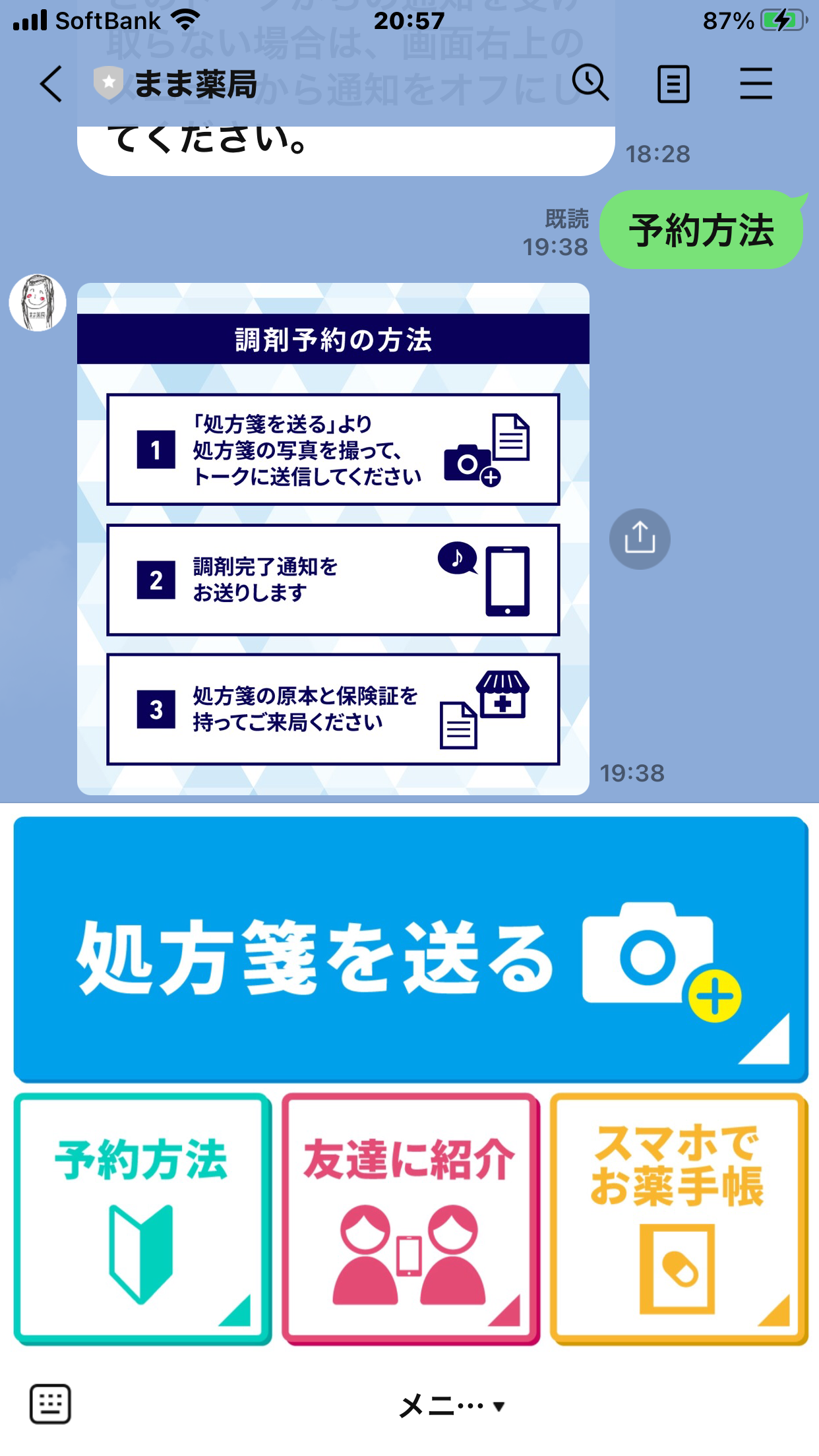Switch to the keyboard input
Screen dimensions: 819x1456
50,1404
